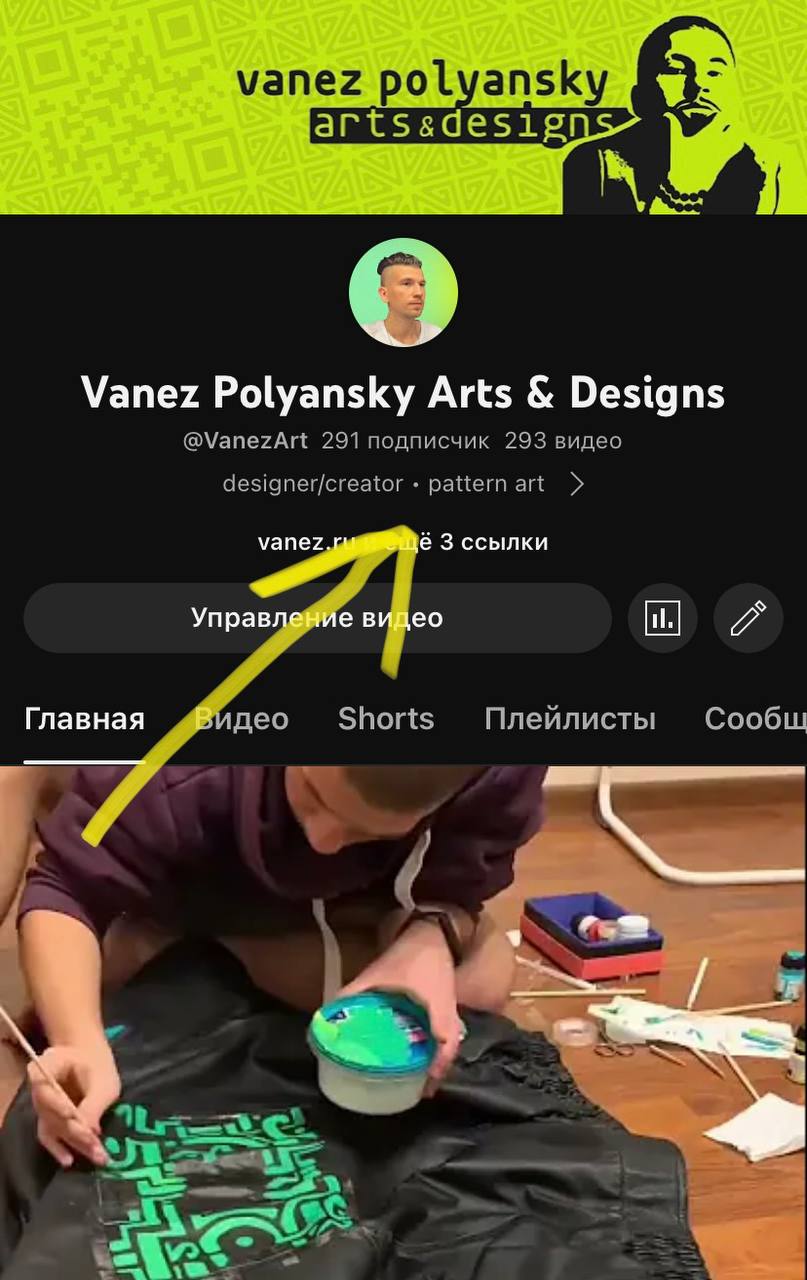Open channel analytics bar chart icon
This screenshot has width=807, height=1280.
coord(662,618)
